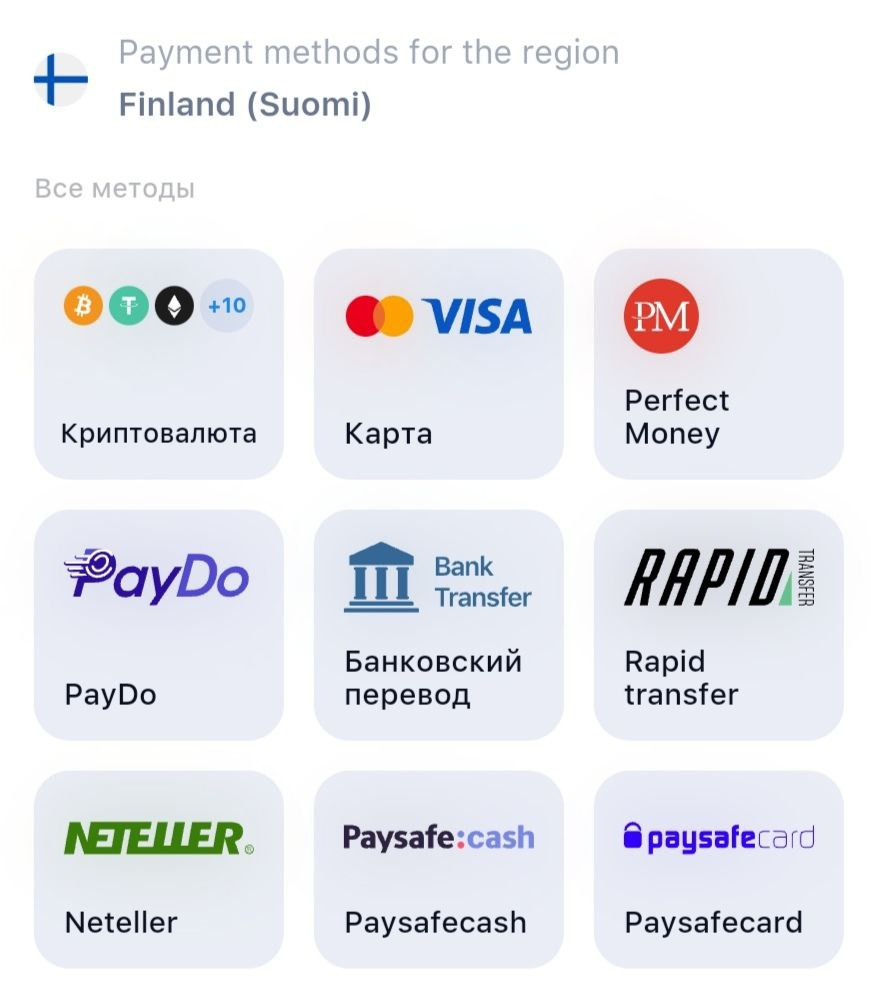Pick PayDo as the payment method
871x1004 pixels.
point(158,625)
